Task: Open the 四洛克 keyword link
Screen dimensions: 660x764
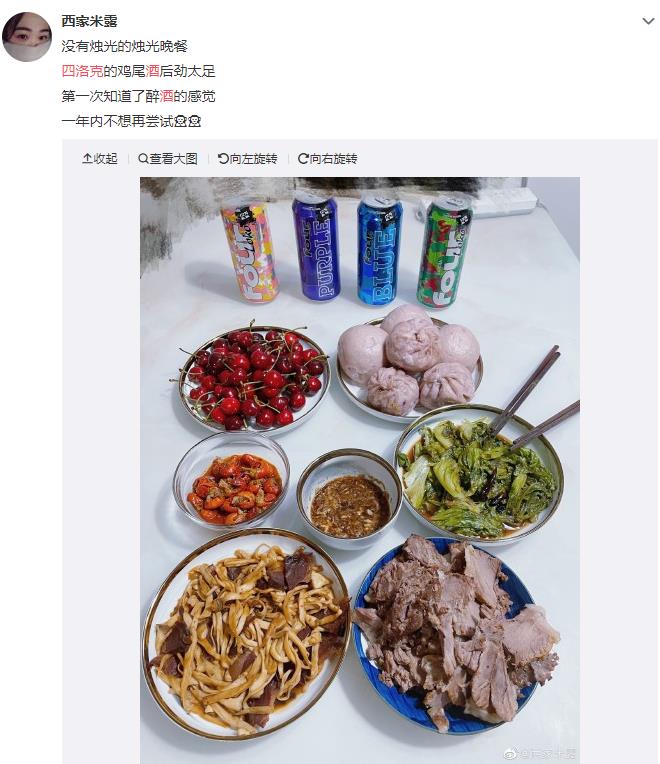Action: [x=82, y=71]
